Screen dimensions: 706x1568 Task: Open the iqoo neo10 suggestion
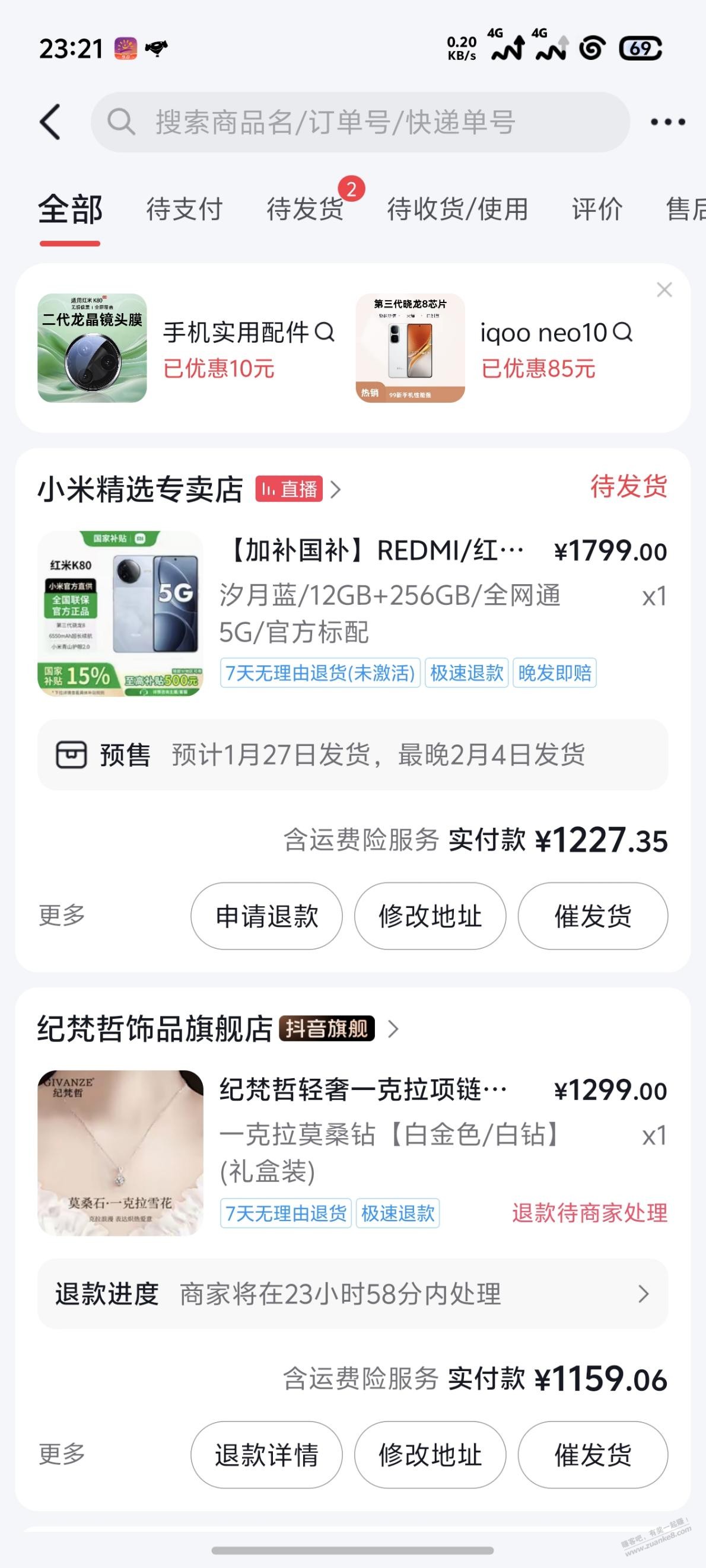coord(554,347)
